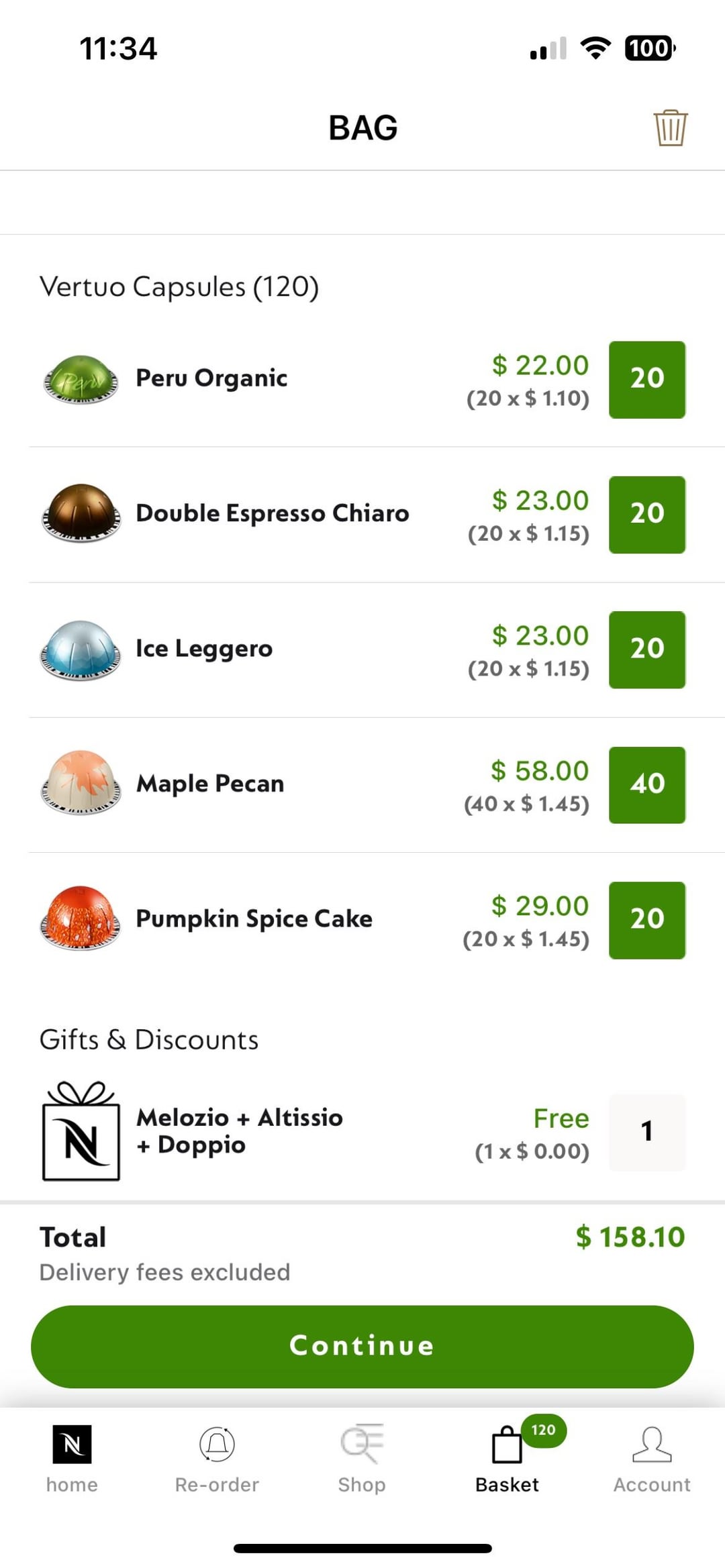Adjust the Ice Leggero quantity button

pos(646,649)
